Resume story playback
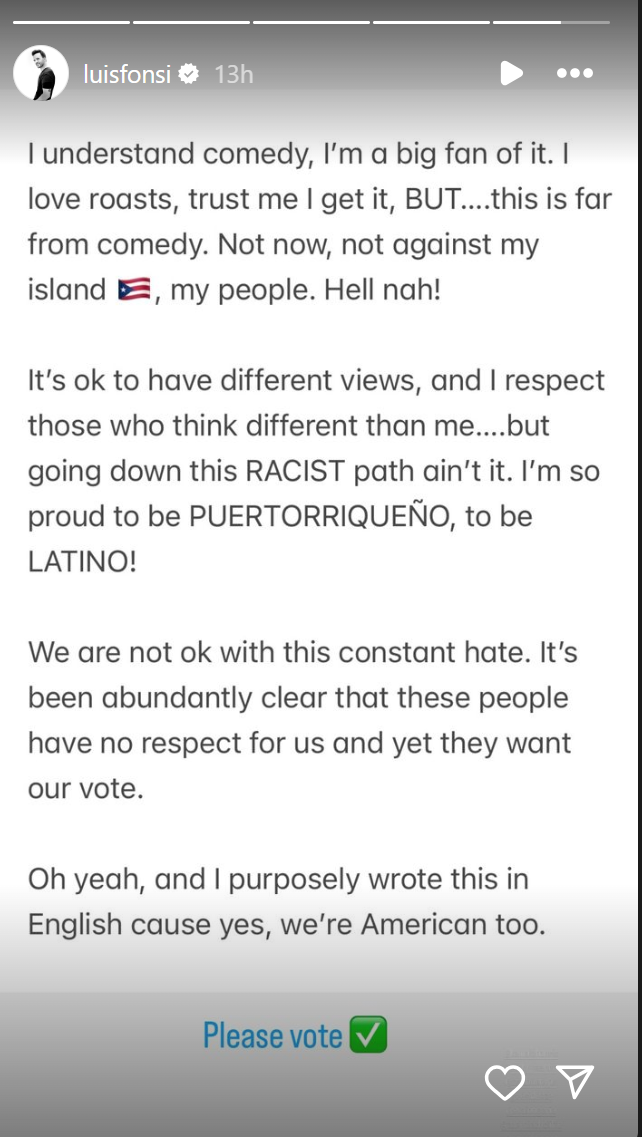 [510, 73]
